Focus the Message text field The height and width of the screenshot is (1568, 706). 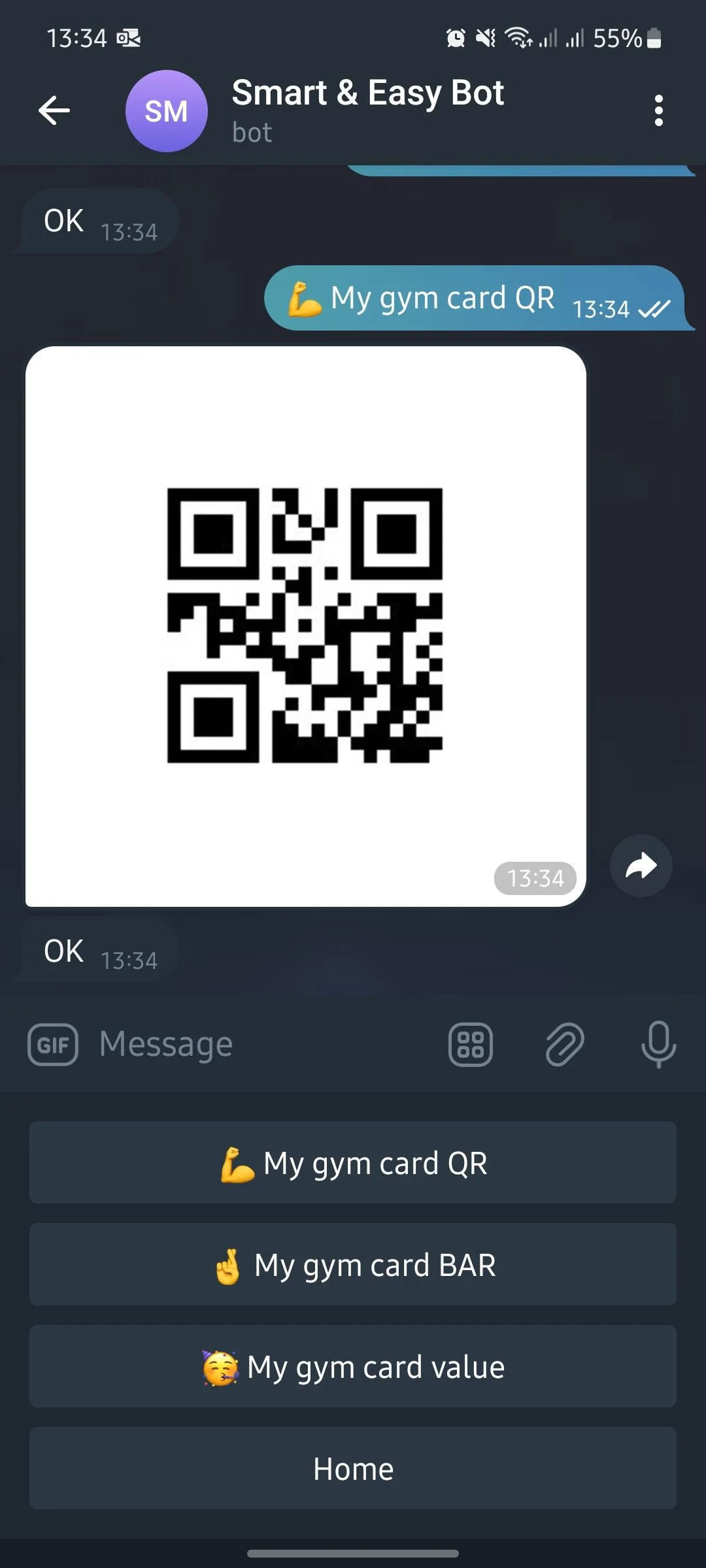(x=261, y=1044)
